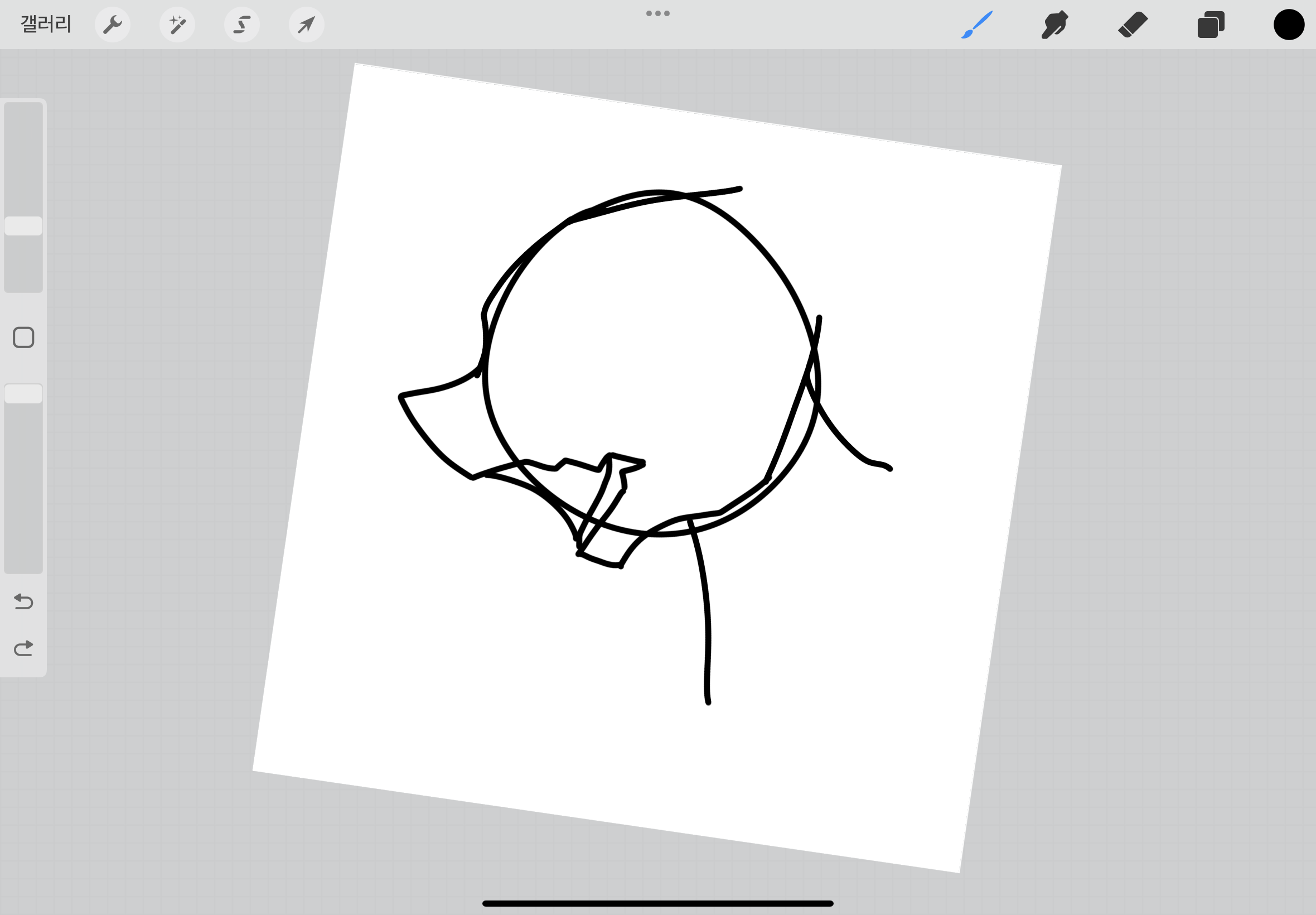The height and width of the screenshot is (915, 1316).
Task: Tap the square modify button in sidebar
Action: tap(23, 338)
